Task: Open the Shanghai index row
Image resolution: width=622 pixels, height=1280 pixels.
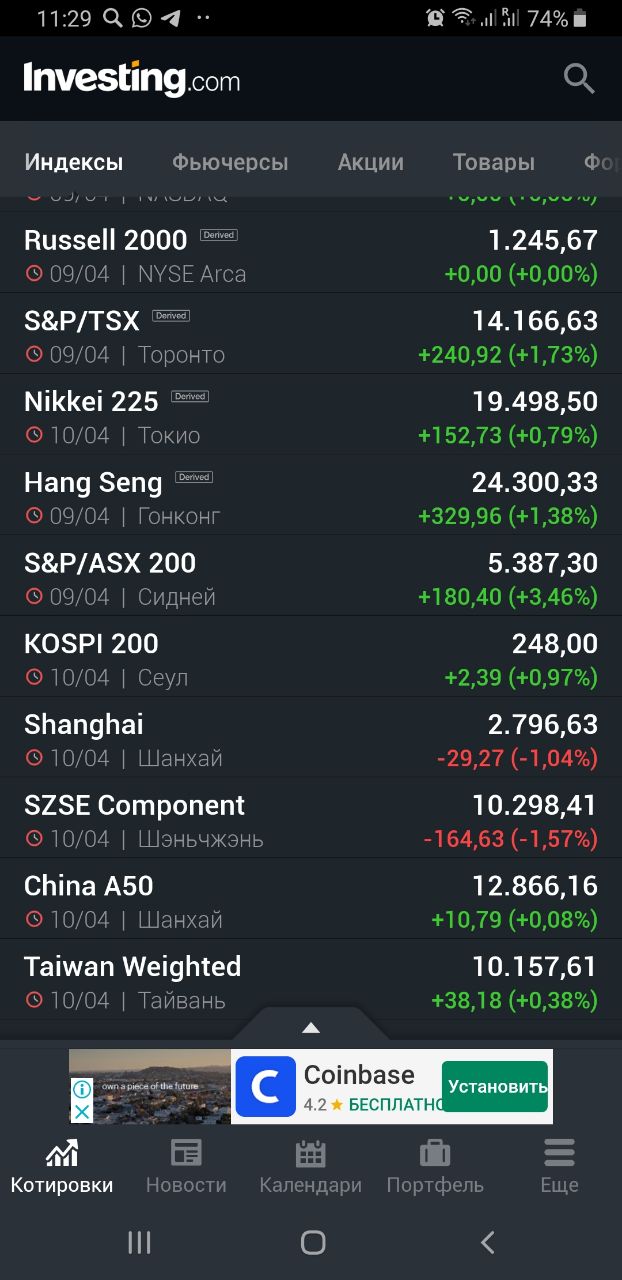Action: (311, 738)
